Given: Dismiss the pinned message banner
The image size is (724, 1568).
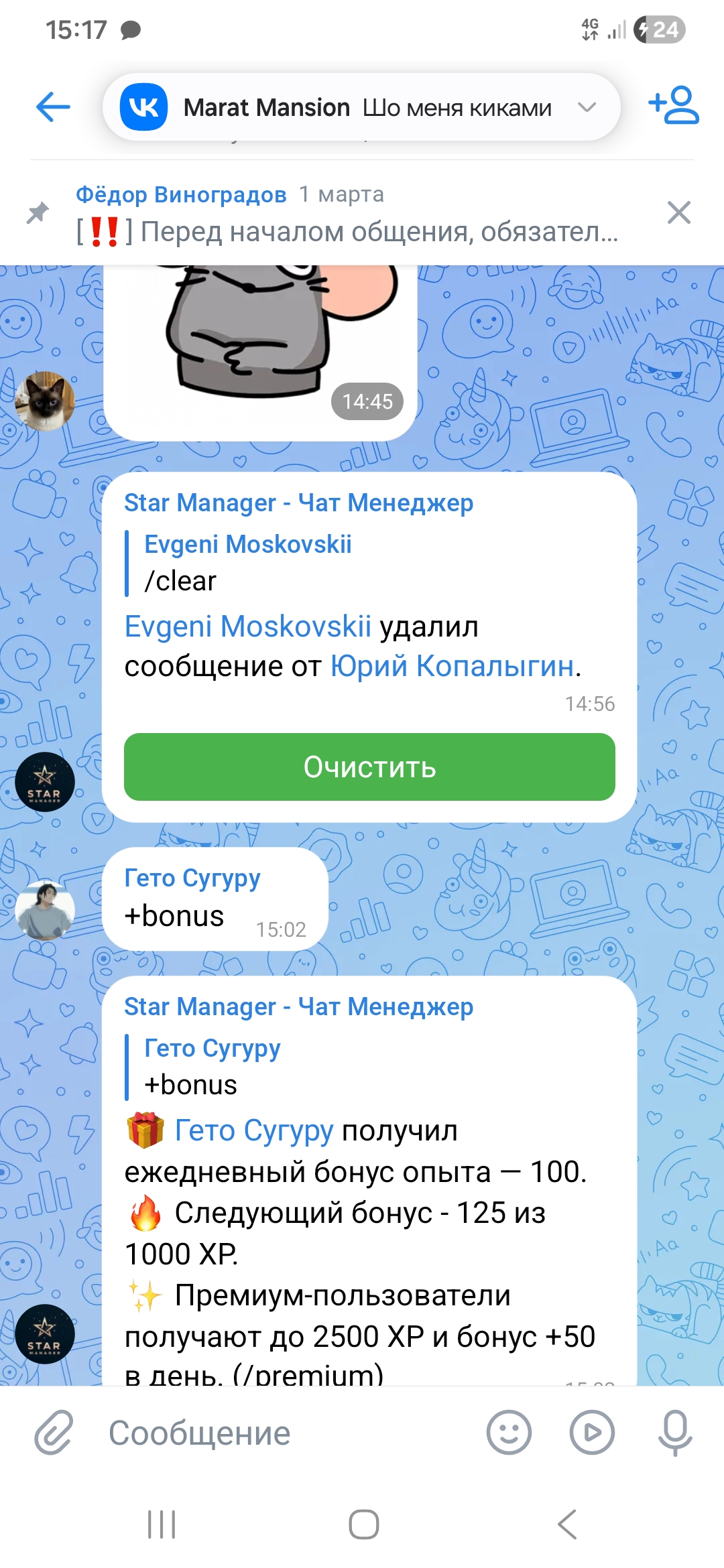Looking at the screenshot, I should pos(678,213).
